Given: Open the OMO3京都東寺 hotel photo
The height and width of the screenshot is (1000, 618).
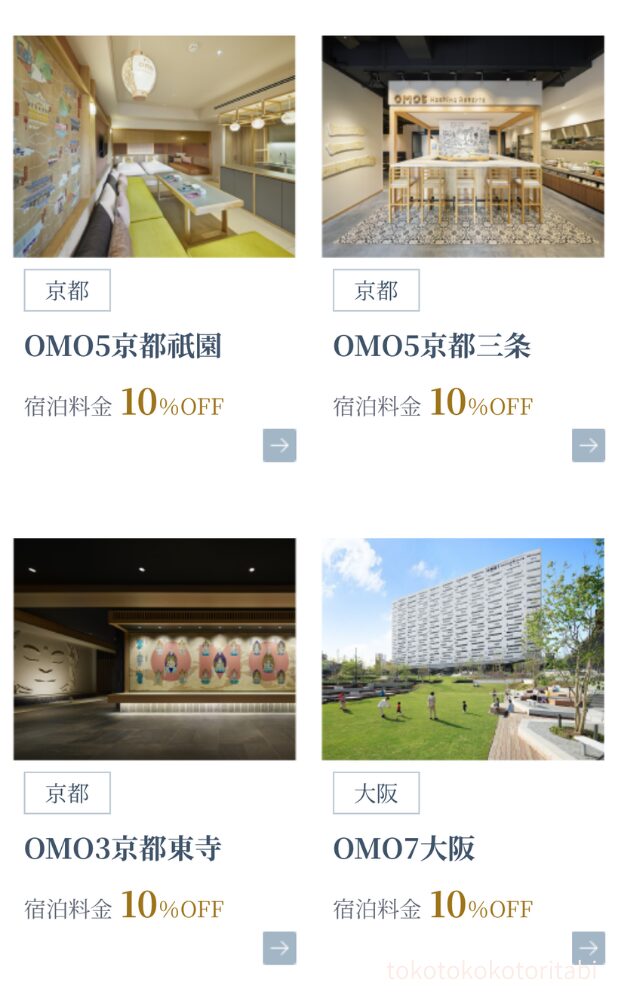Looking at the screenshot, I should [154, 649].
